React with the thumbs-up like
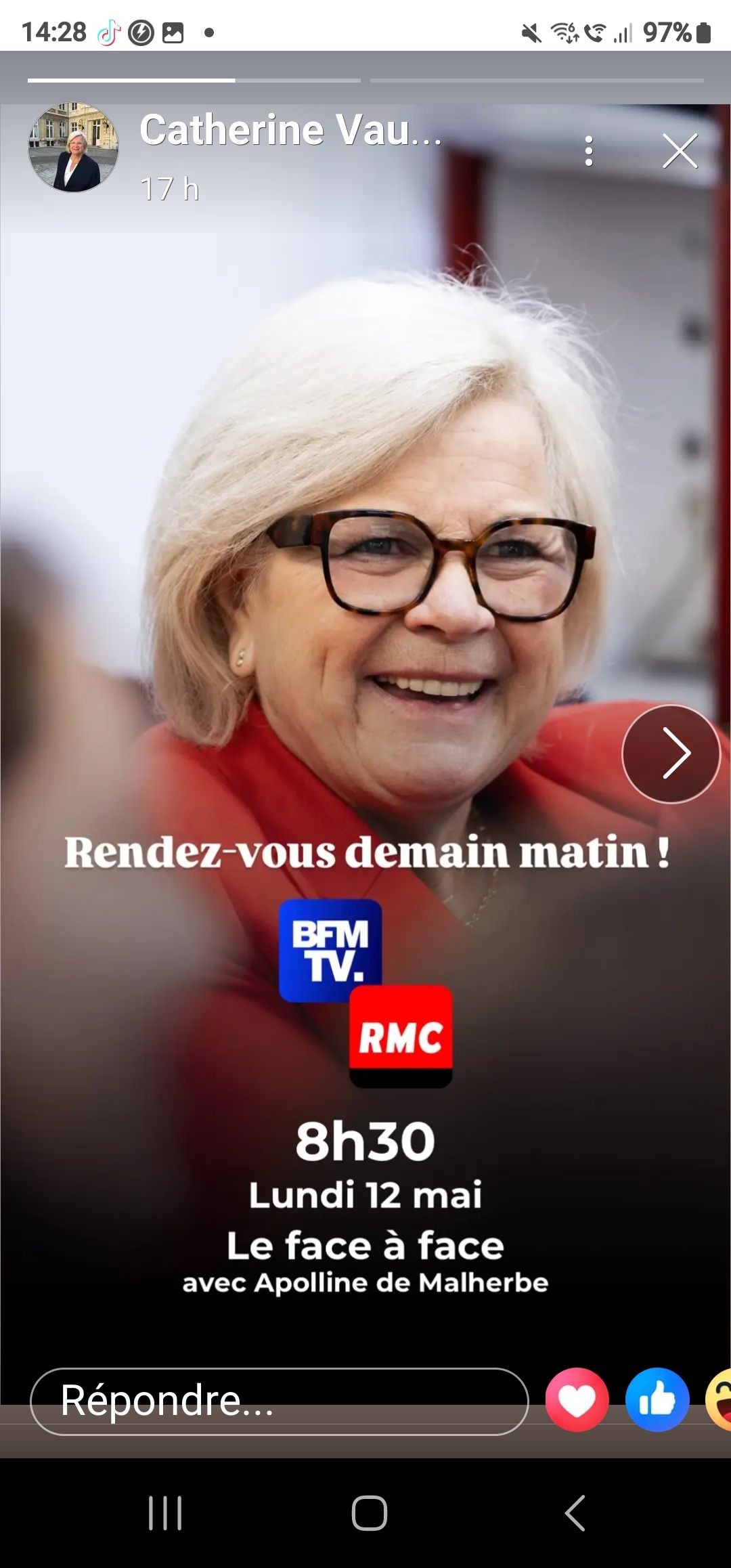The image size is (731, 1568). (657, 1399)
